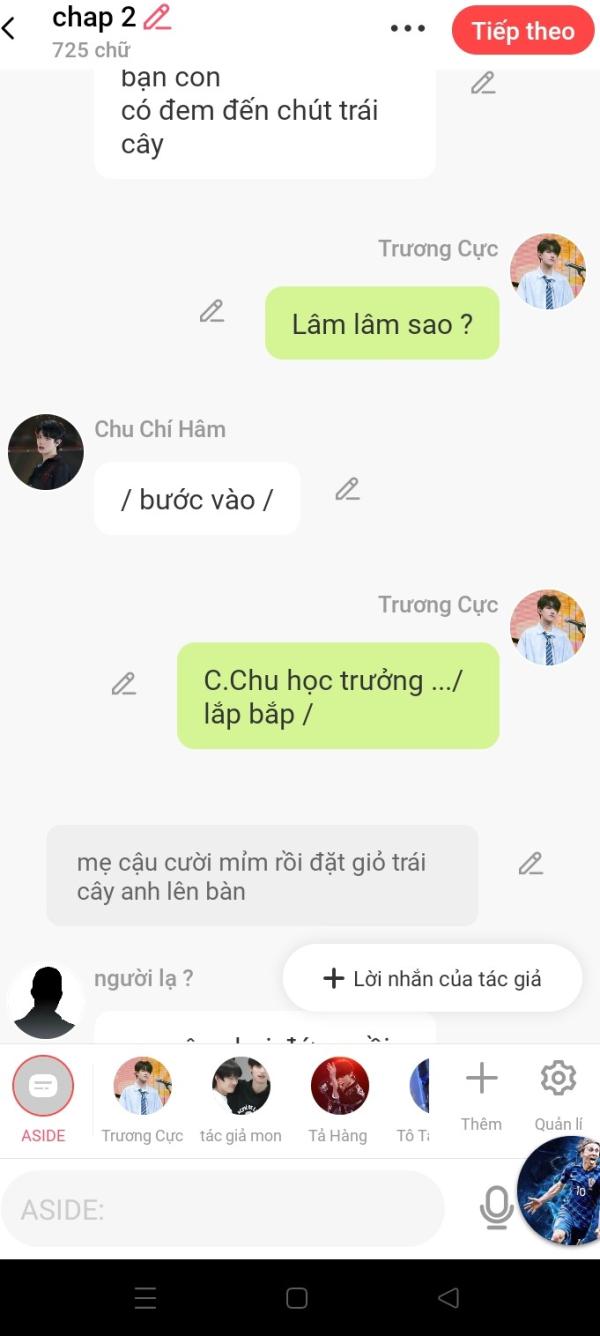Focus the ASIDE text input field
The width and height of the screenshot is (600, 1336).
(x=223, y=1209)
